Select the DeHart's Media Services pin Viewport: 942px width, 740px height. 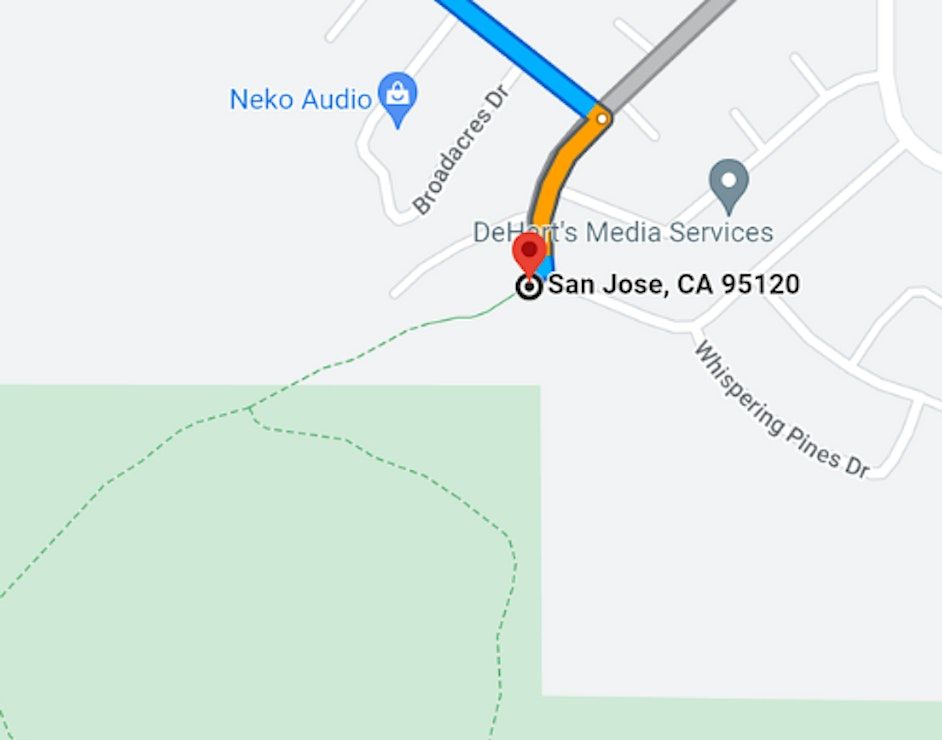[x=729, y=183]
